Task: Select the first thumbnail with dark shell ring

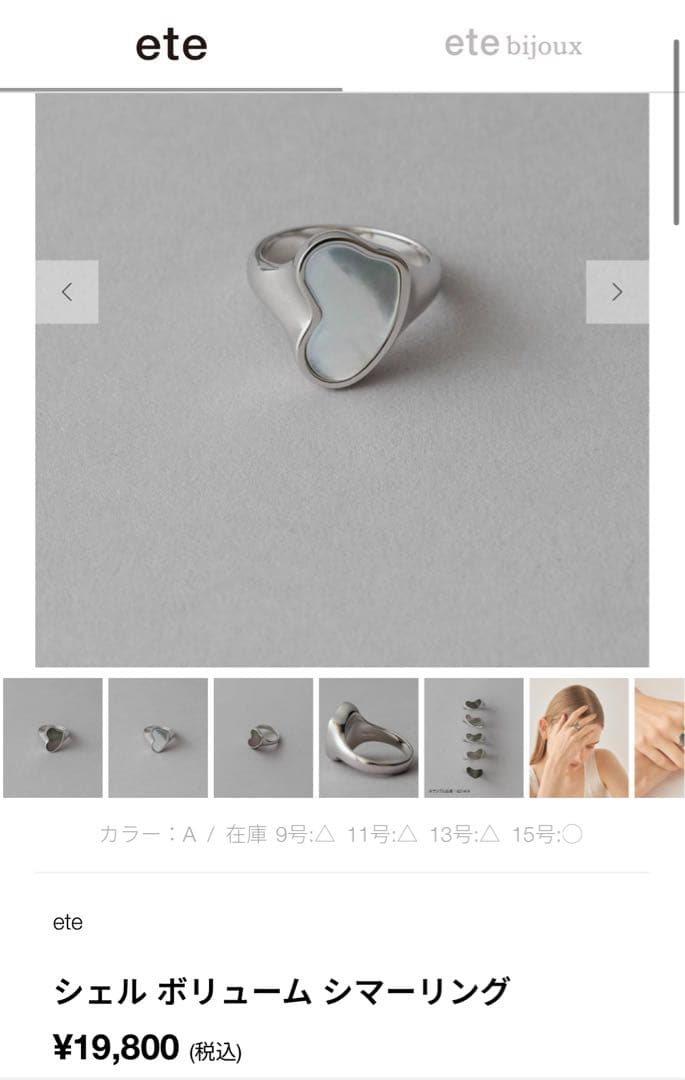Action: coord(53,737)
